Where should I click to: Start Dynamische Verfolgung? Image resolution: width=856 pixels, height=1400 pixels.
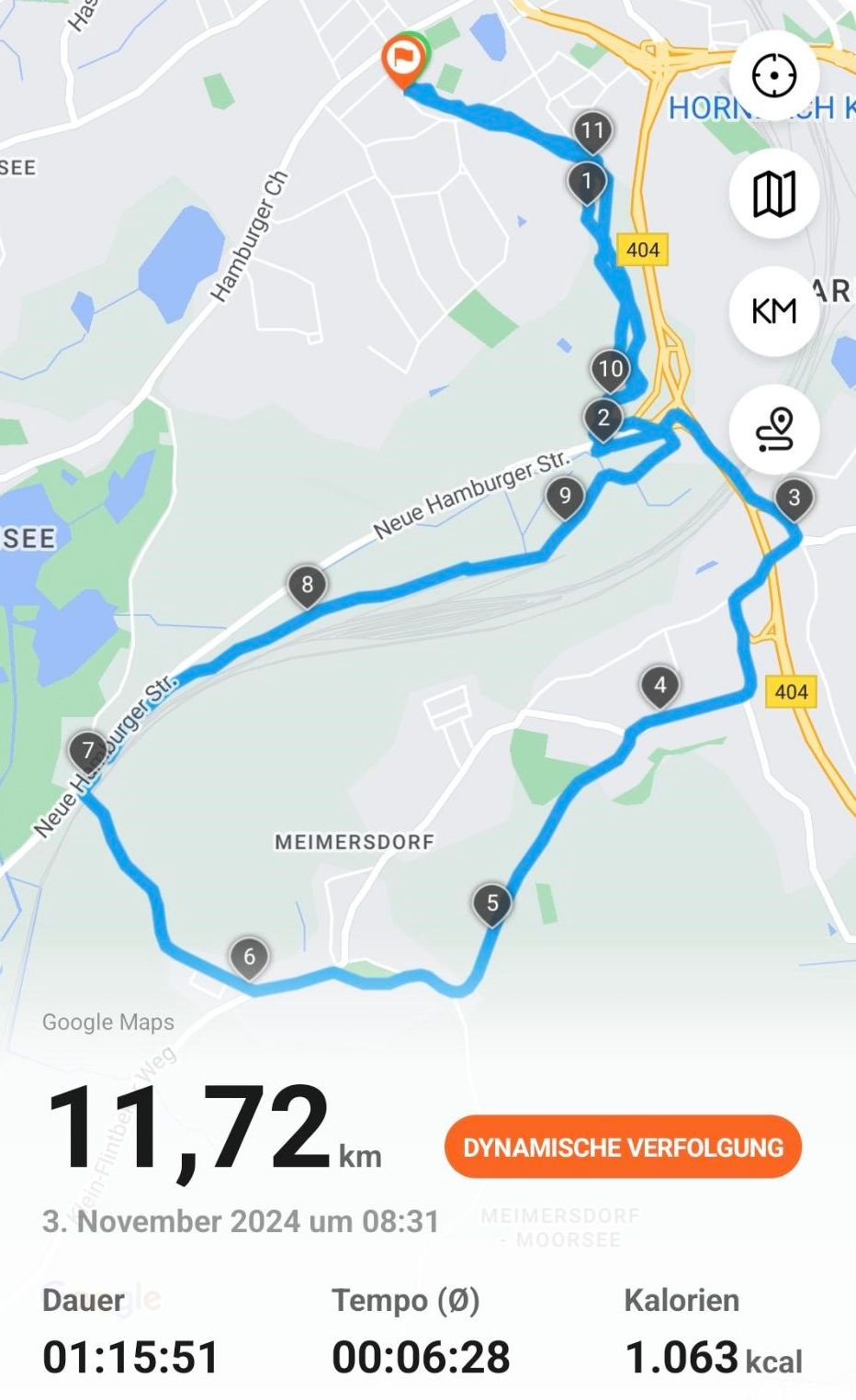623,1148
